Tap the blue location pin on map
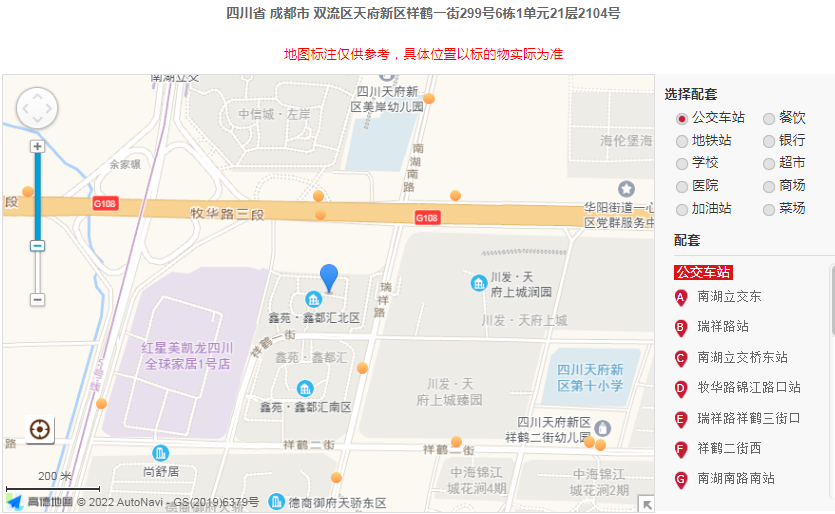 [x=328, y=277]
